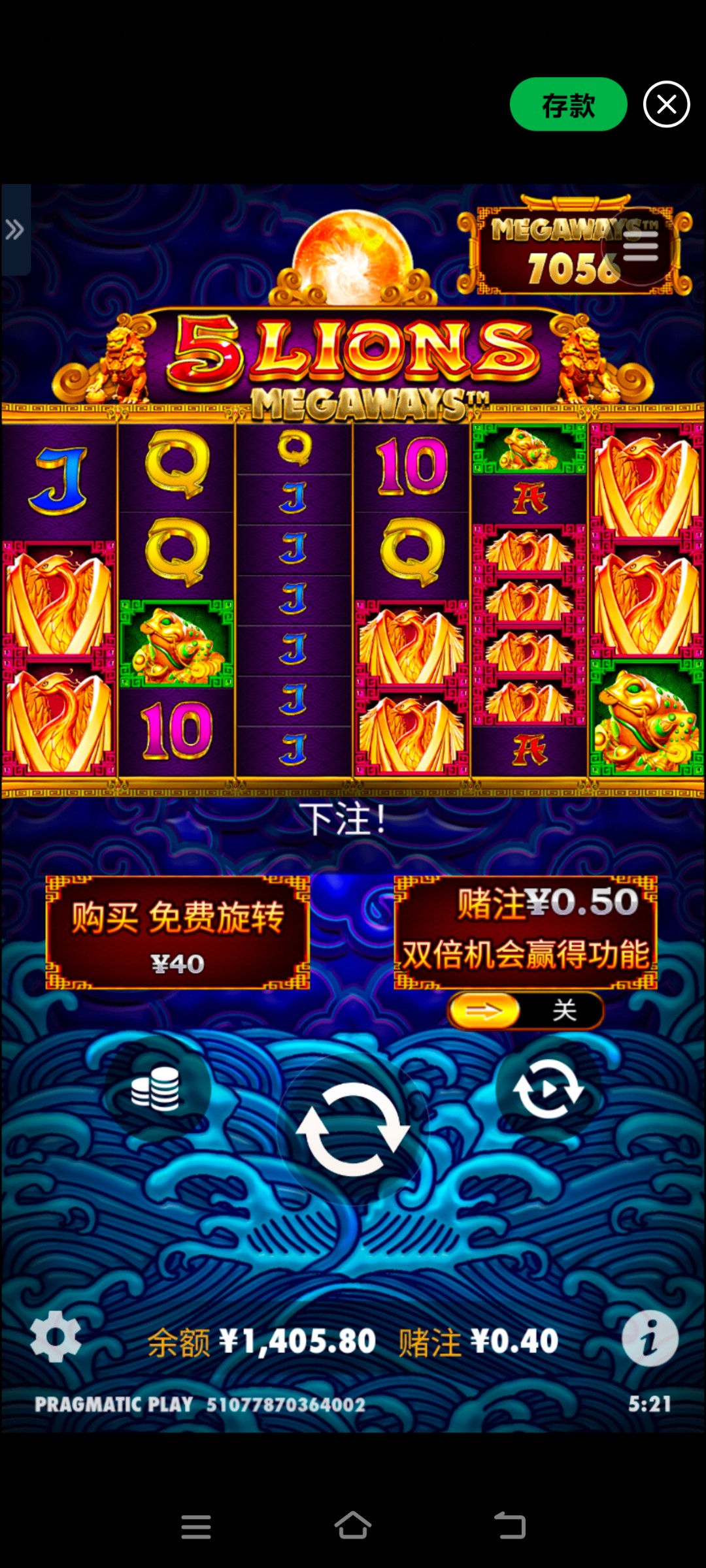
Task: Open the hamburger menu over Megaways counter
Action: [640, 246]
